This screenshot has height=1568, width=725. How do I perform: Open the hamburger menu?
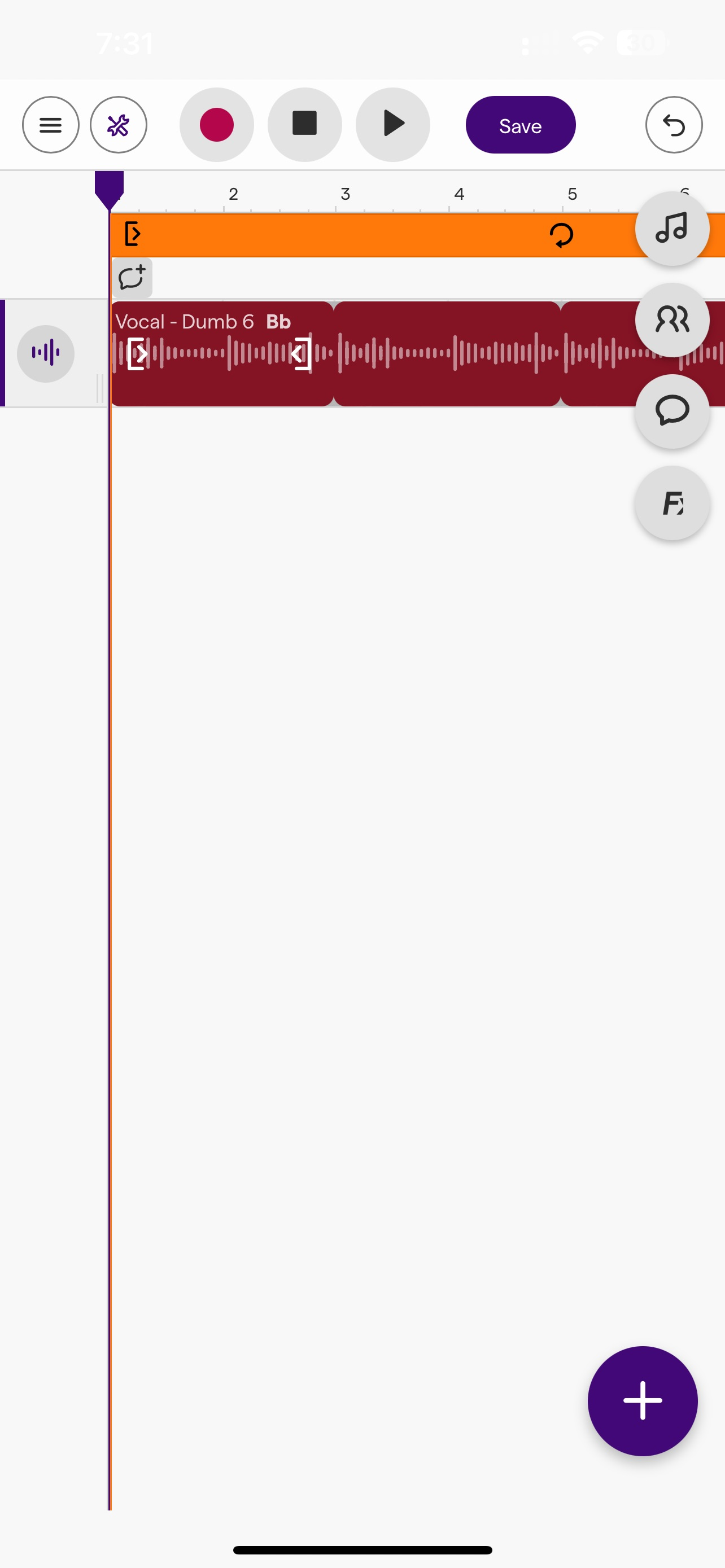pos(50,125)
